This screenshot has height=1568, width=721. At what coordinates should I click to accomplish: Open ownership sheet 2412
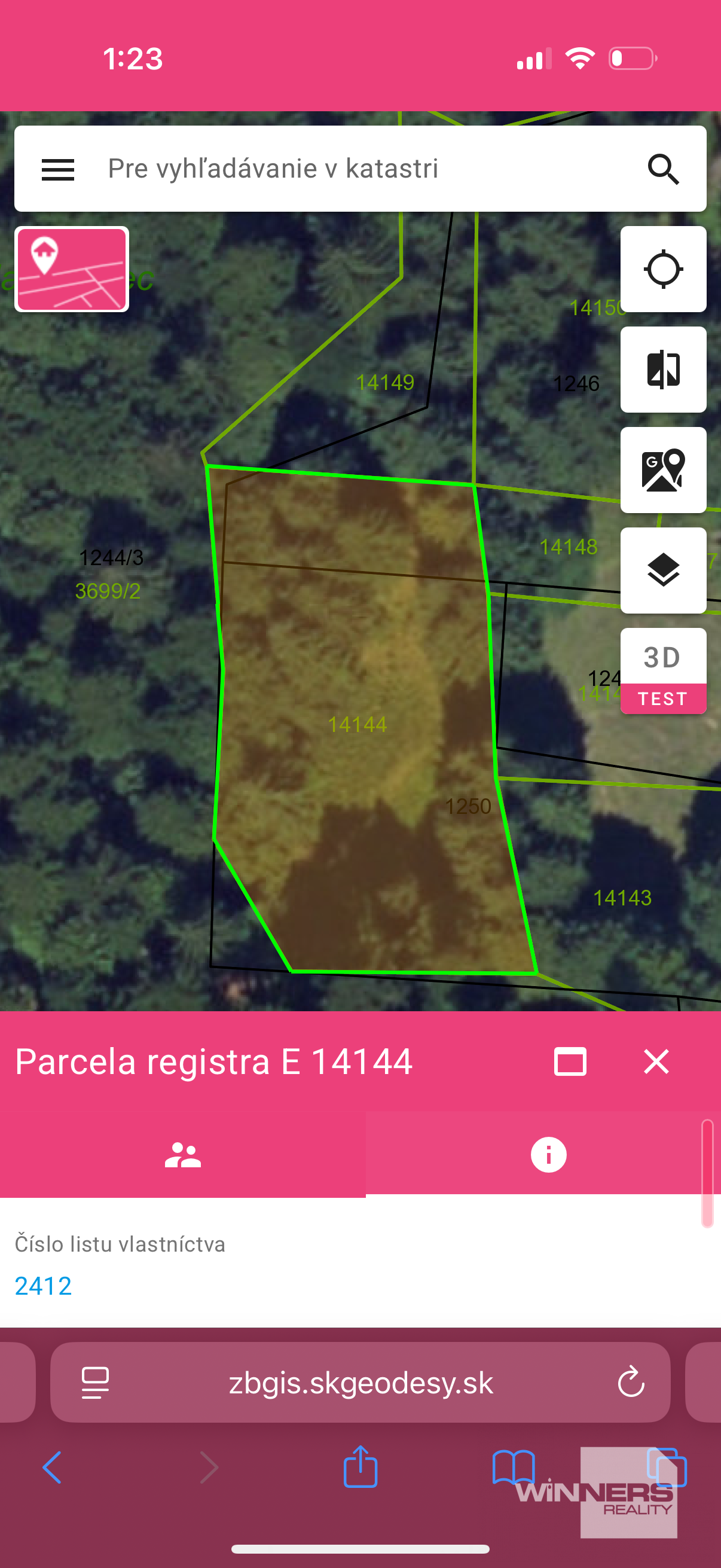[x=43, y=1286]
